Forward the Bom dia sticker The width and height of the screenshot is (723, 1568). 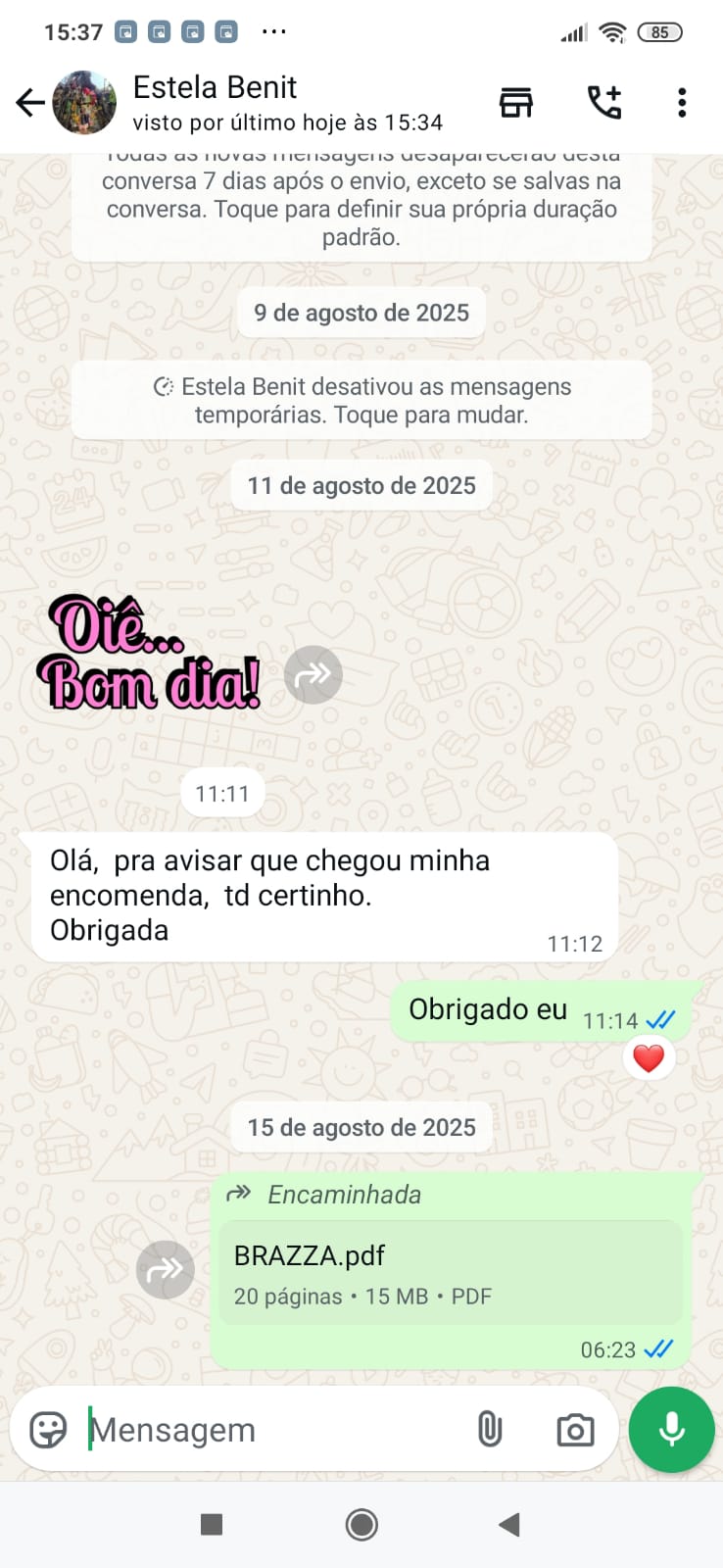click(x=313, y=674)
